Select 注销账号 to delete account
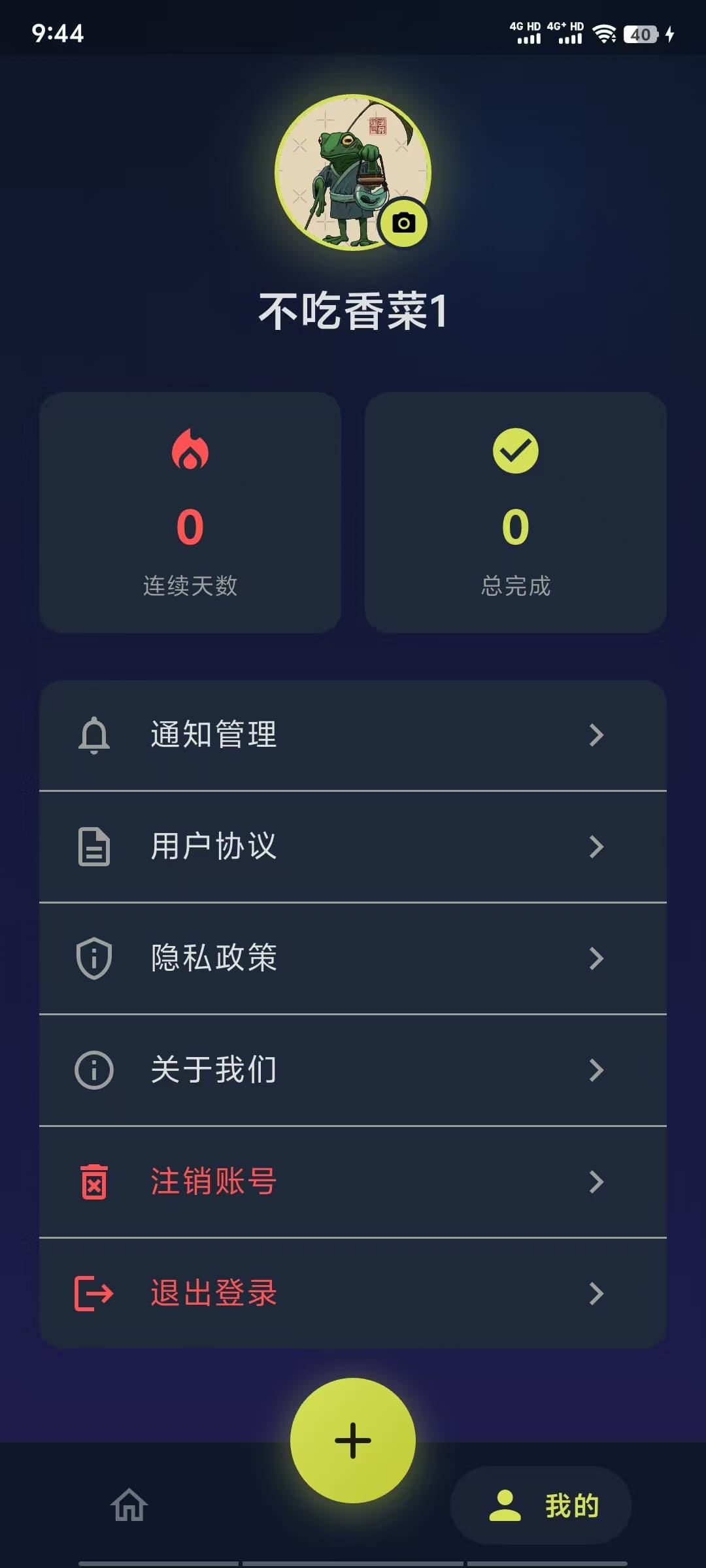Image resolution: width=706 pixels, height=1568 pixels. (x=212, y=1181)
